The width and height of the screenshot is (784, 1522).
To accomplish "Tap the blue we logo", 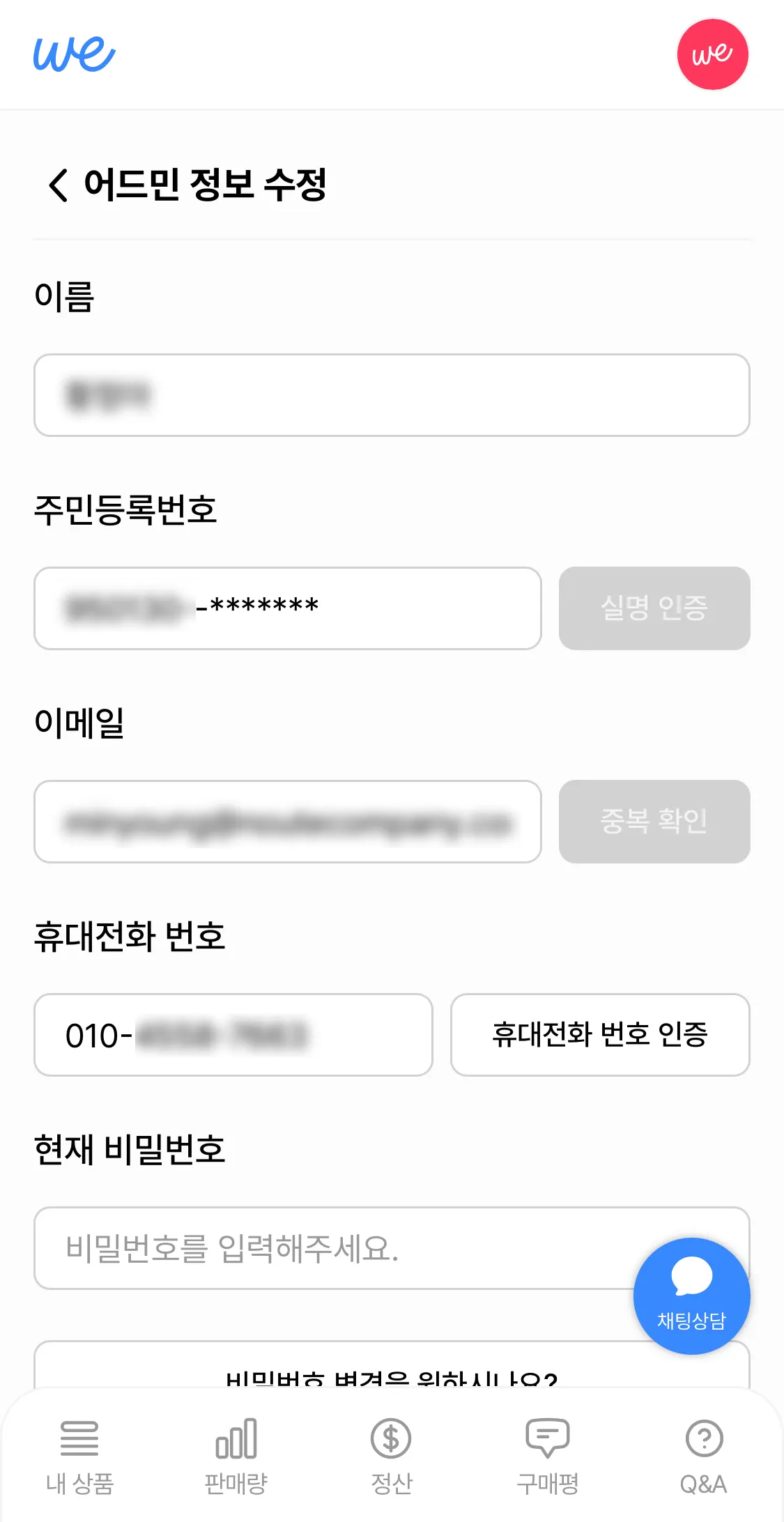I will tap(75, 54).
